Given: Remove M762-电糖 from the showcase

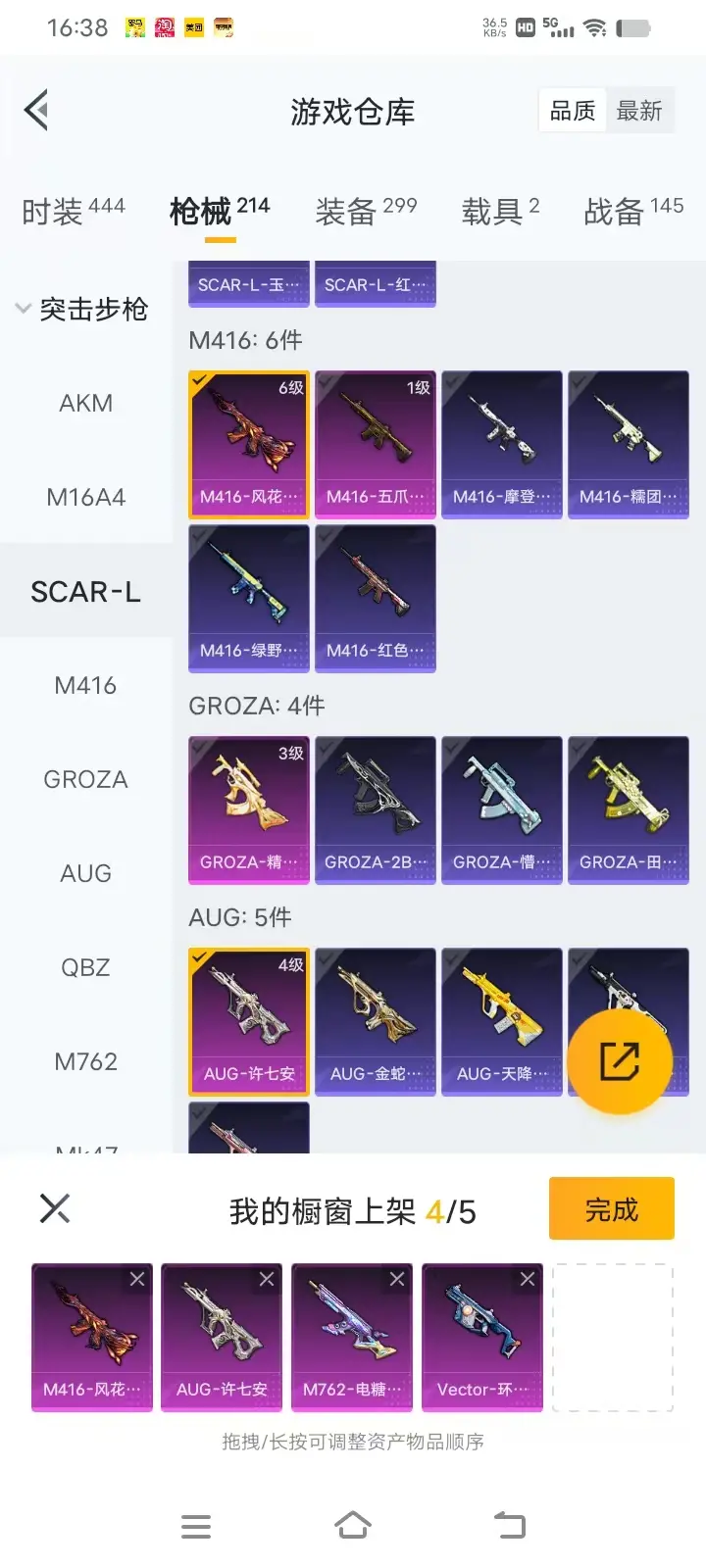Looking at the screenshot, I should [x=396, y=1279].
